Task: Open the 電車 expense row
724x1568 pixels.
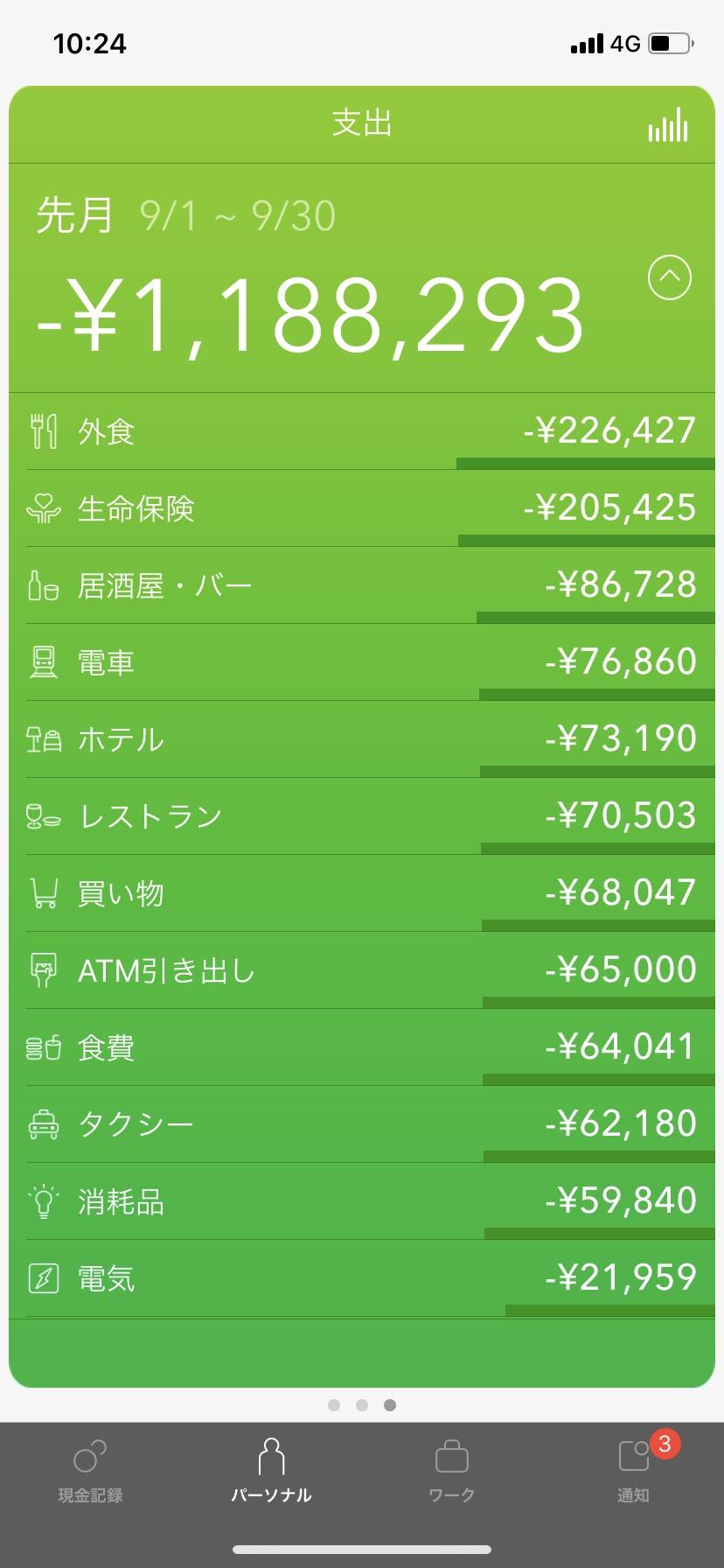Action: (362, 662)
